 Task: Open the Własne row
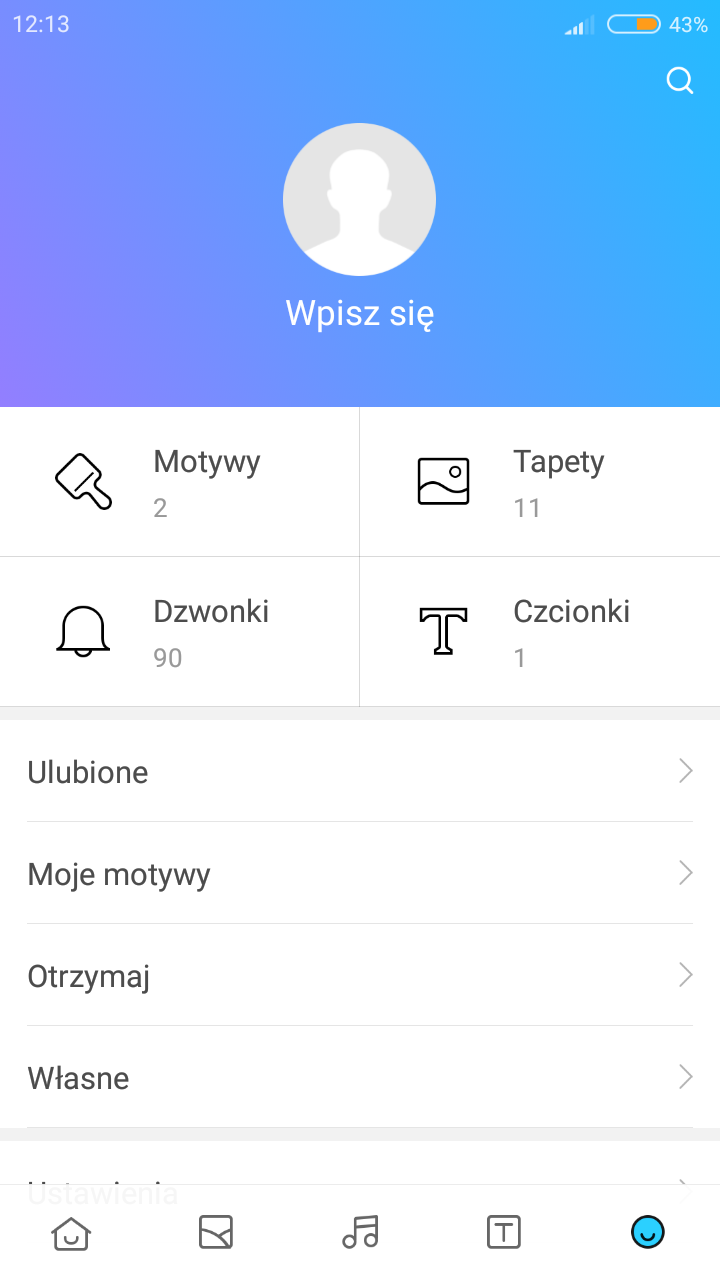point(360,1078)
